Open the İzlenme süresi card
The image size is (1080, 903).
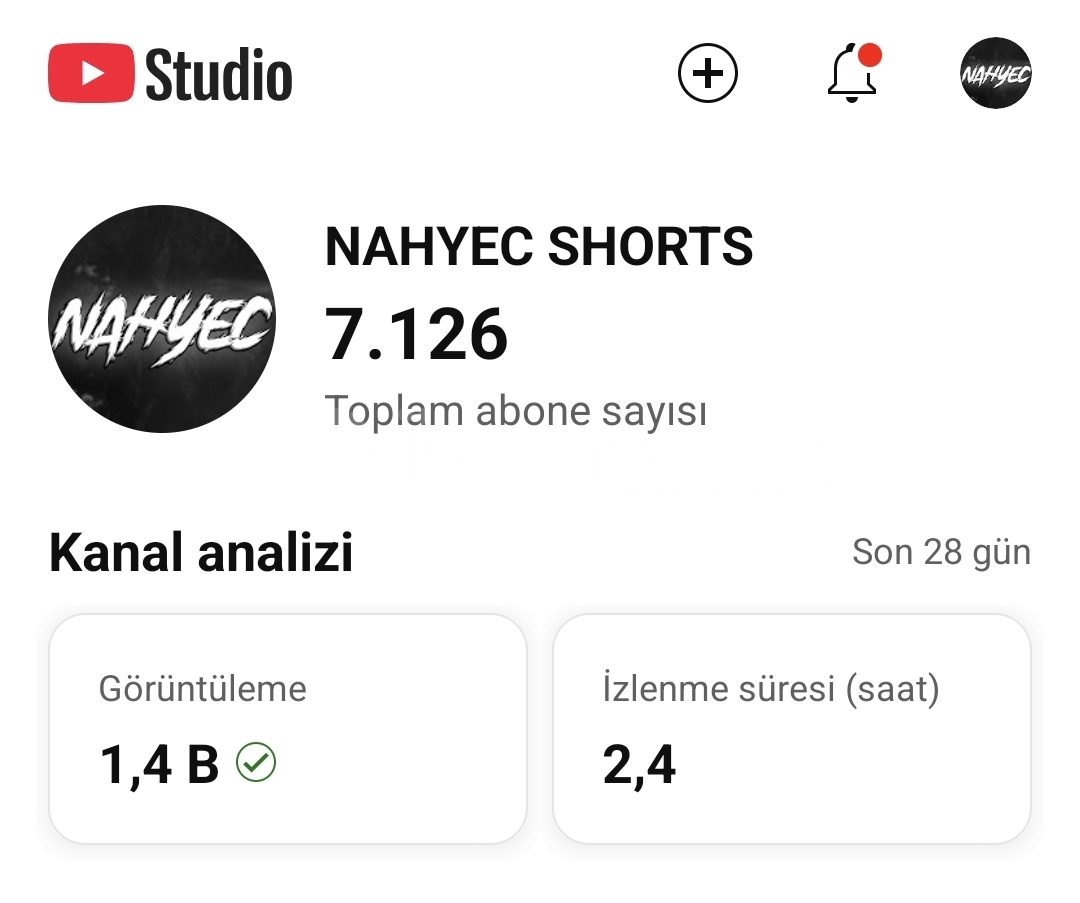pos(791,729)
